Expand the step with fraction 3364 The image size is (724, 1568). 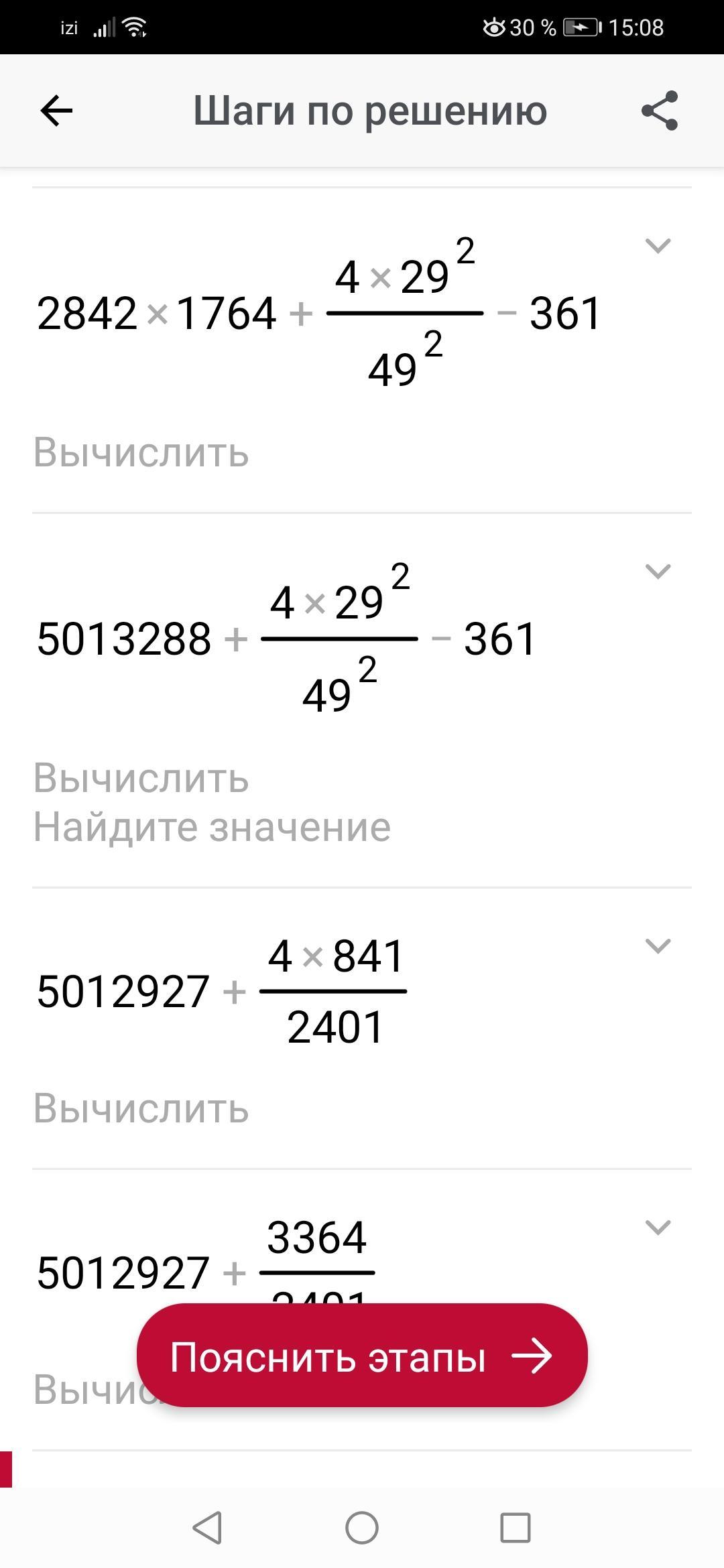(657, 1228)
